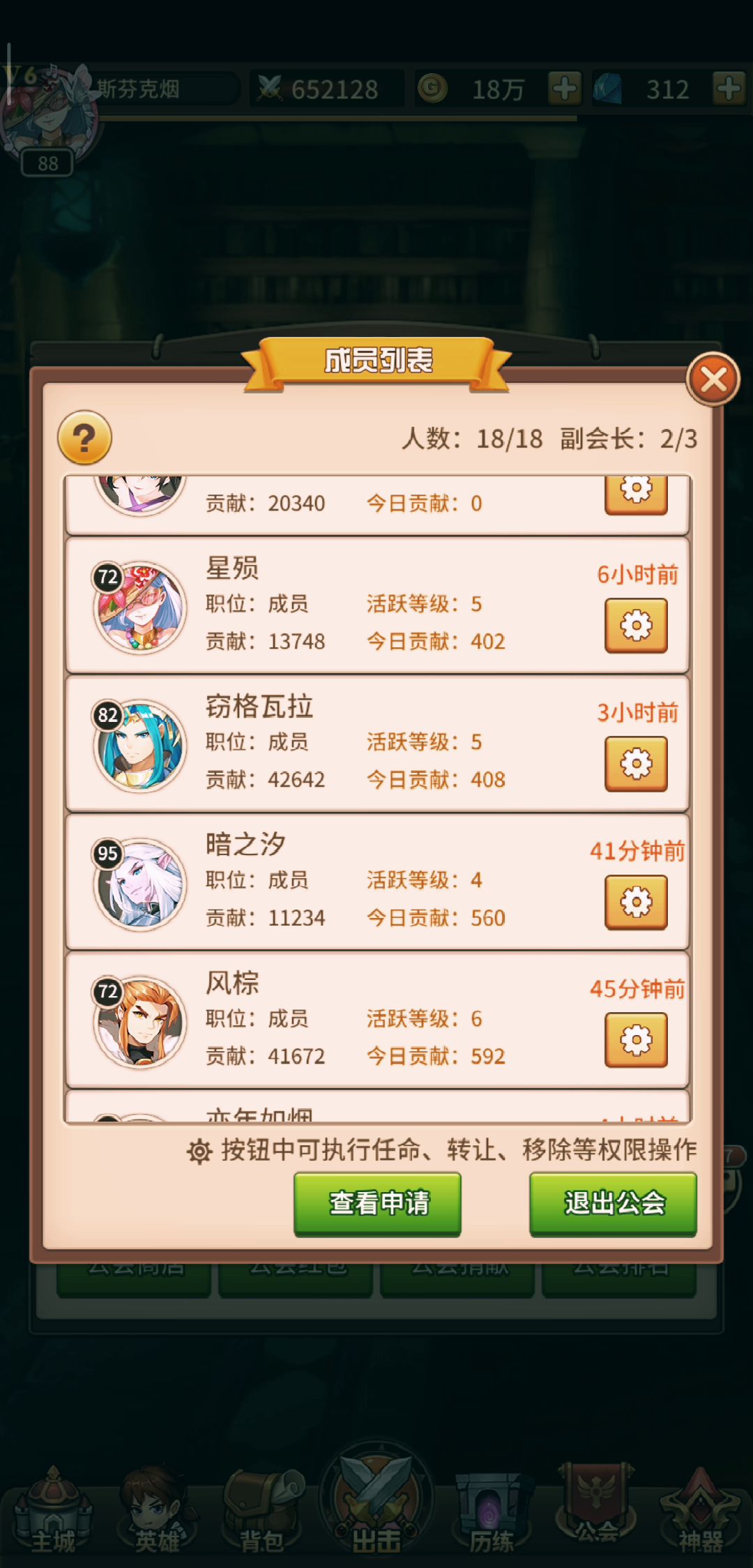Image resolution: width=753 pixels, height=1568 pixels.
Task: Open gear settings for member 暗之汐
Action: (x=636, y=902)
